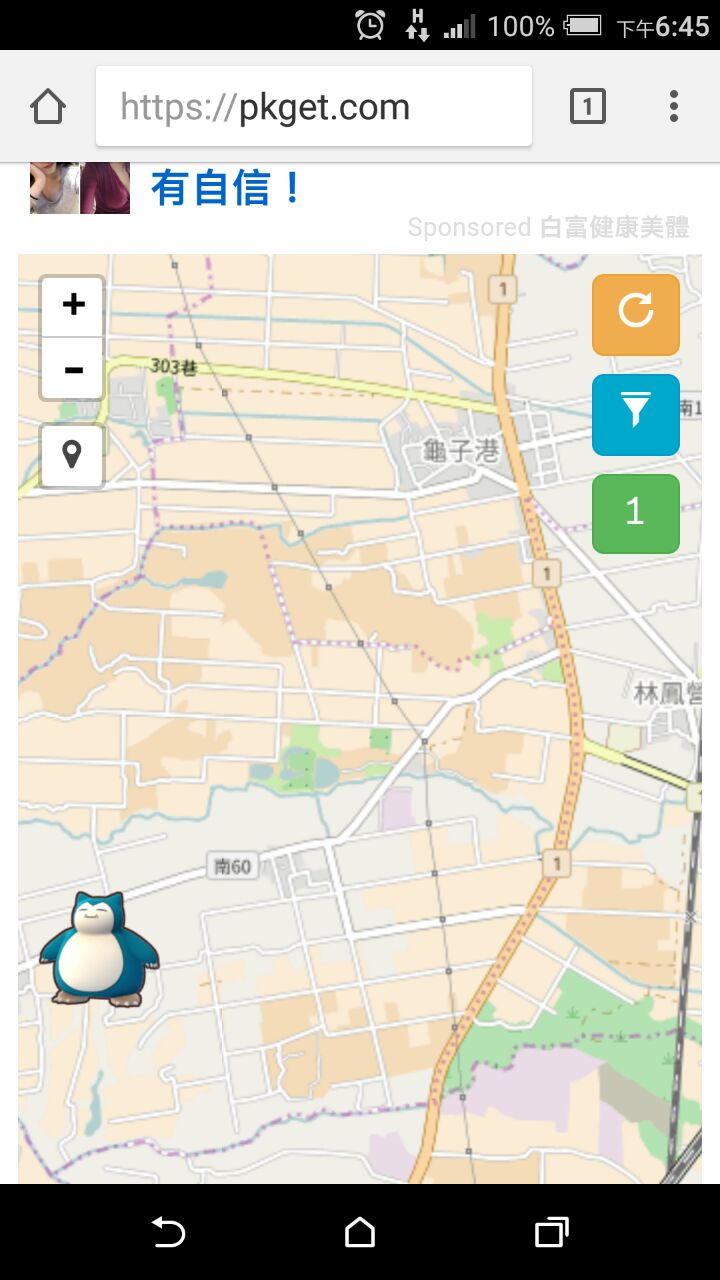720x1280 pixels.
Task: Go back using the system back button
Action: tap(168, 1232)
